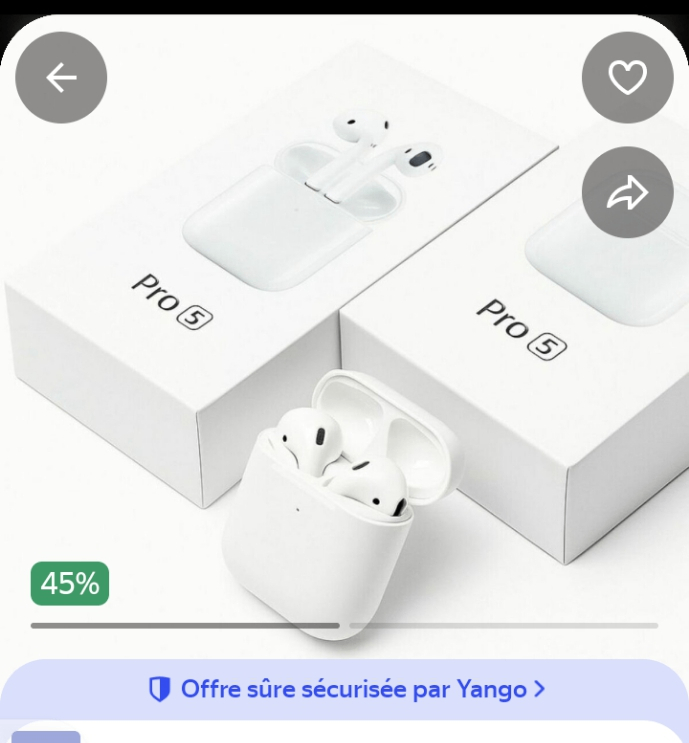This screenshot has width=689, height=743.
Task: Go back using the arrow icon
Action: pyautogui.click(x=61, y=78)
